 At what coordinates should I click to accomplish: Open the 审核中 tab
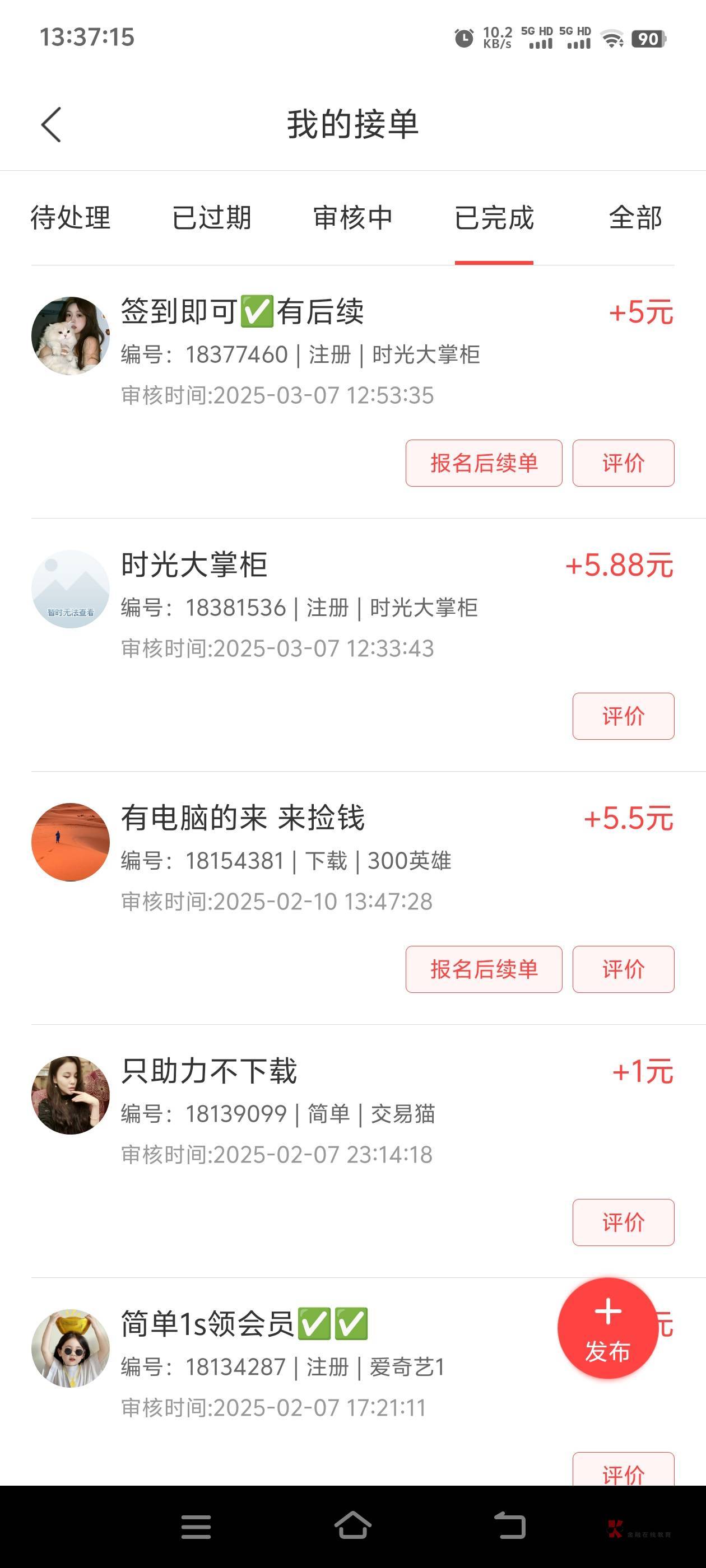pyautogui.click(x=352, y=218)
